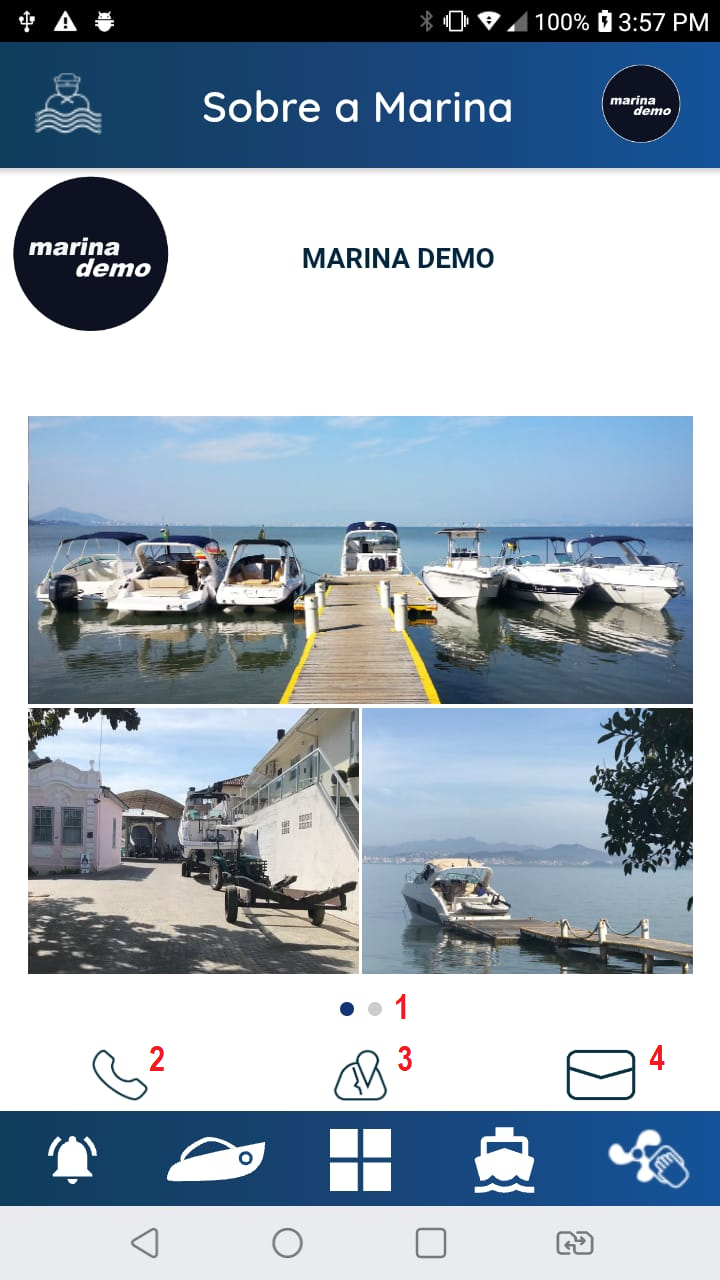Go back with the system back button
The width and height of the screenshot is (720, 1280).
[x=145, y=1243]
